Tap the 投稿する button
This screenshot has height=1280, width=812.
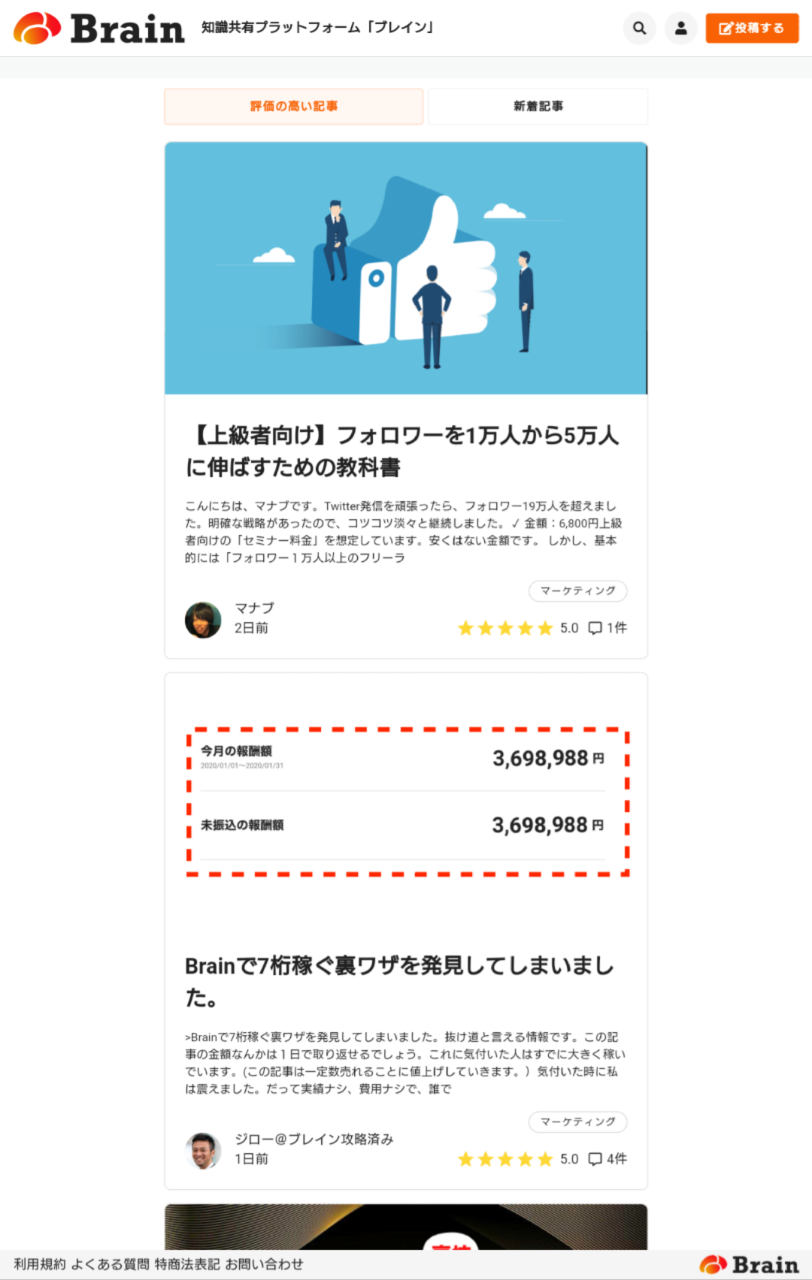(751, 28)
